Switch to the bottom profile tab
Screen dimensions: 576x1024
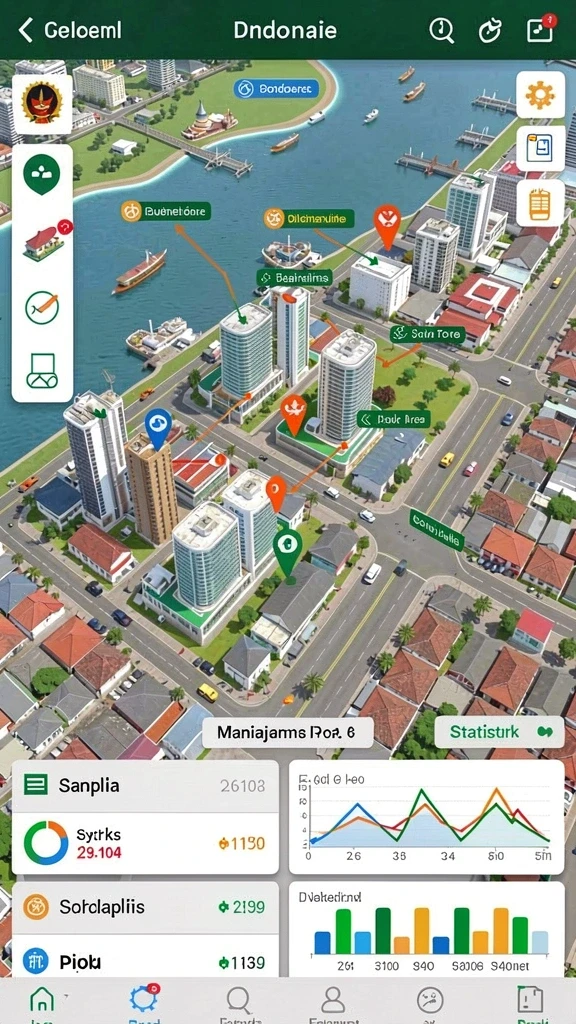[333, 1002]
